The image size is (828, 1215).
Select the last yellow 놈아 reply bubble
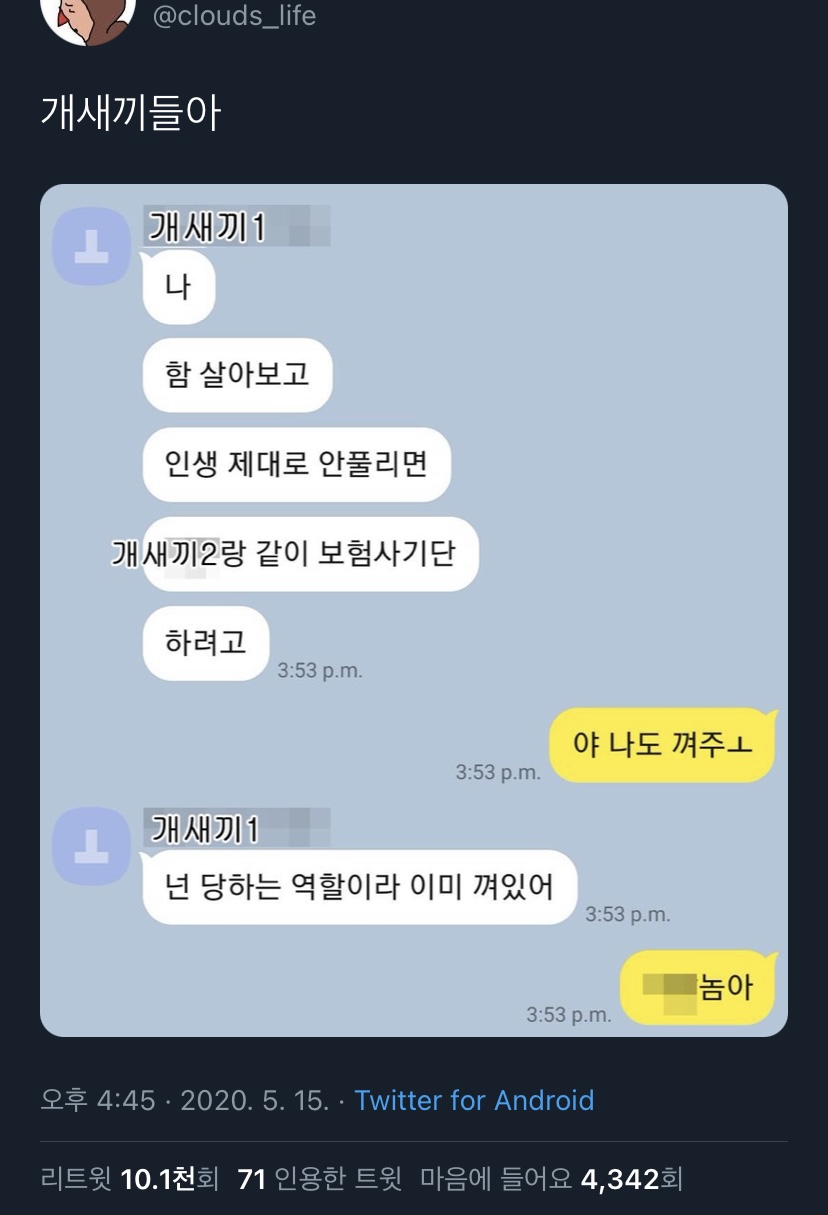point(698,987)
